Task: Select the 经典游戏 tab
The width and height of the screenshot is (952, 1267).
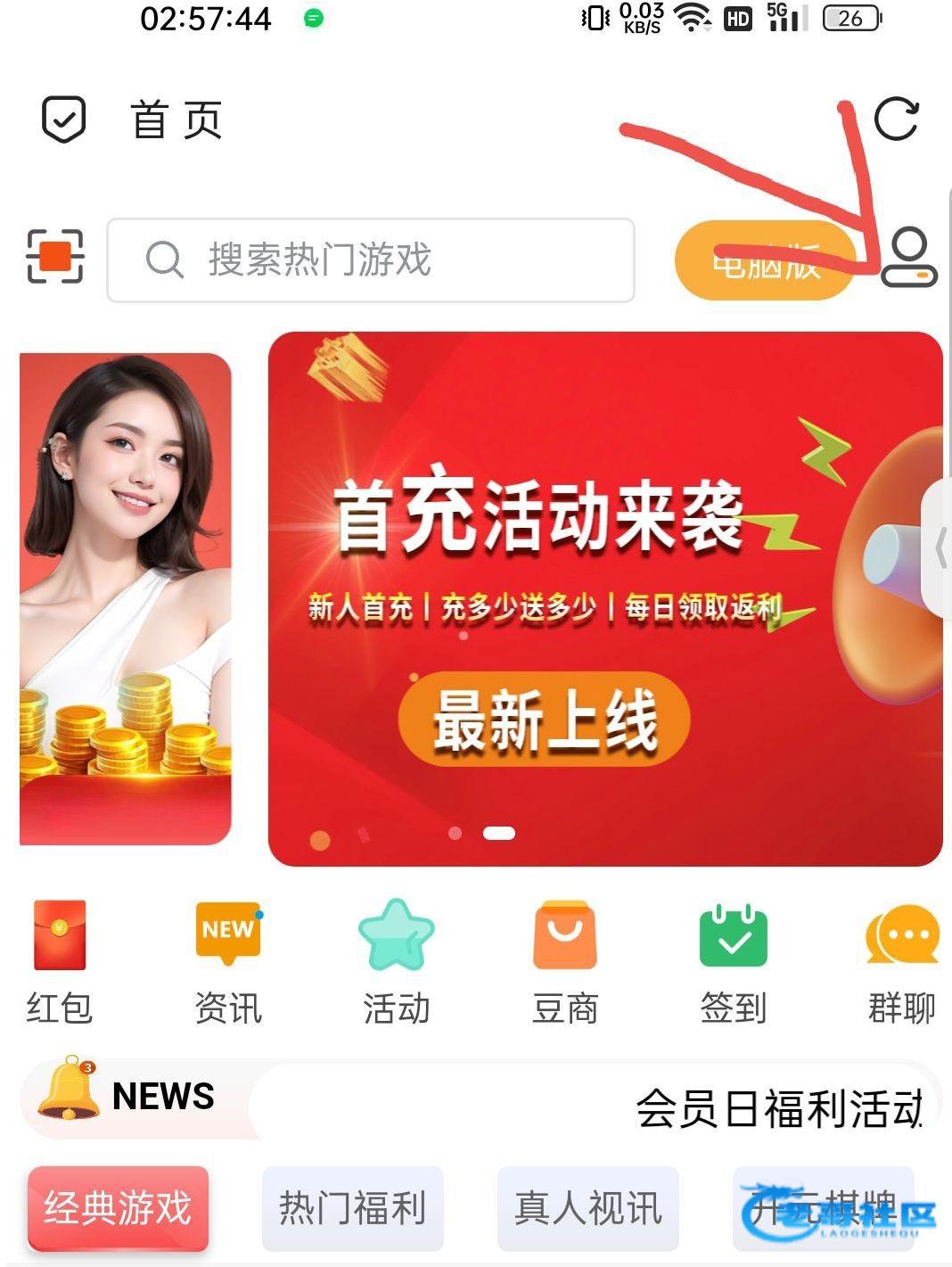Action: [x=118, y=1209]
